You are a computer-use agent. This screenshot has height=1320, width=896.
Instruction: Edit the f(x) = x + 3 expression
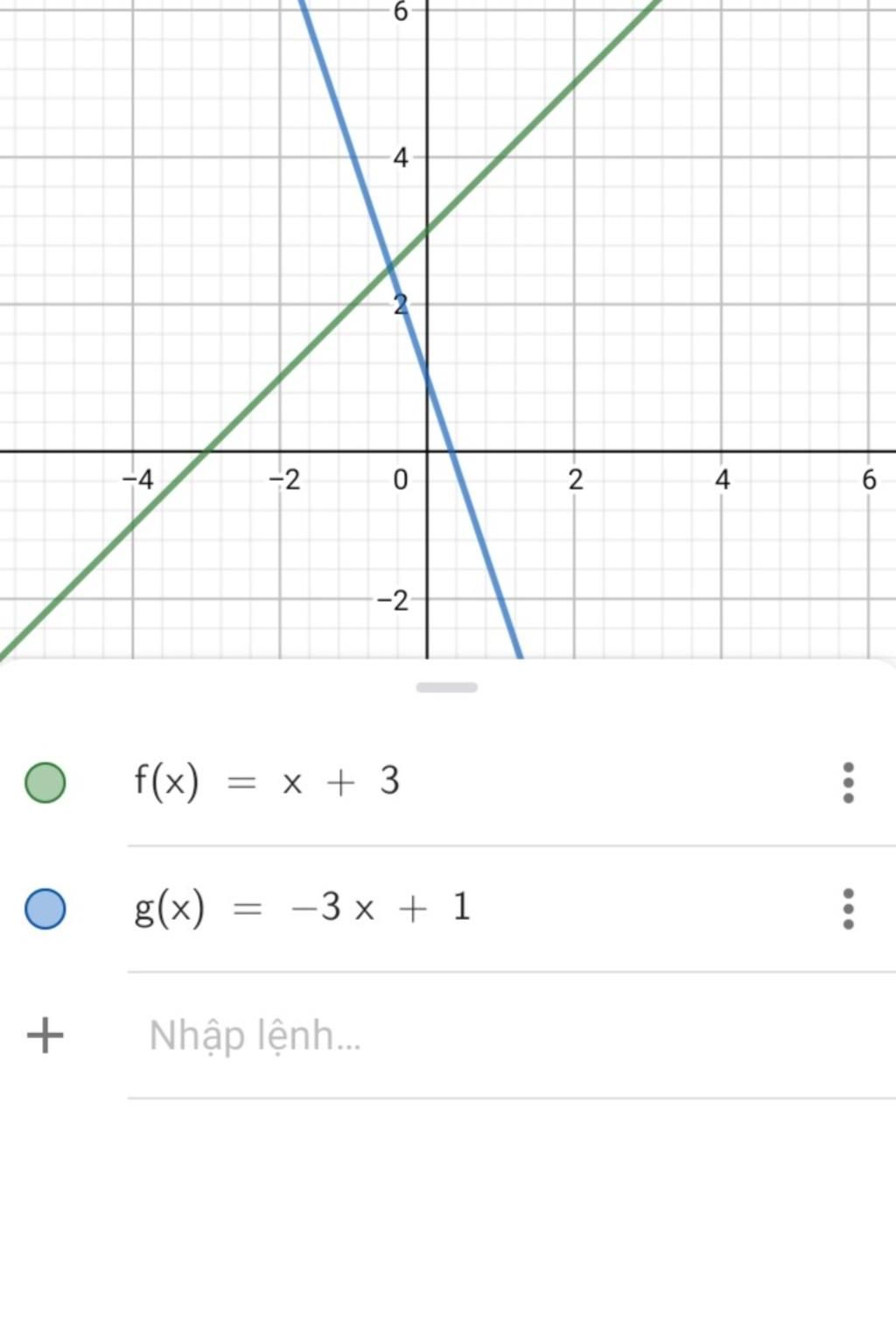[x=267, y=781]
